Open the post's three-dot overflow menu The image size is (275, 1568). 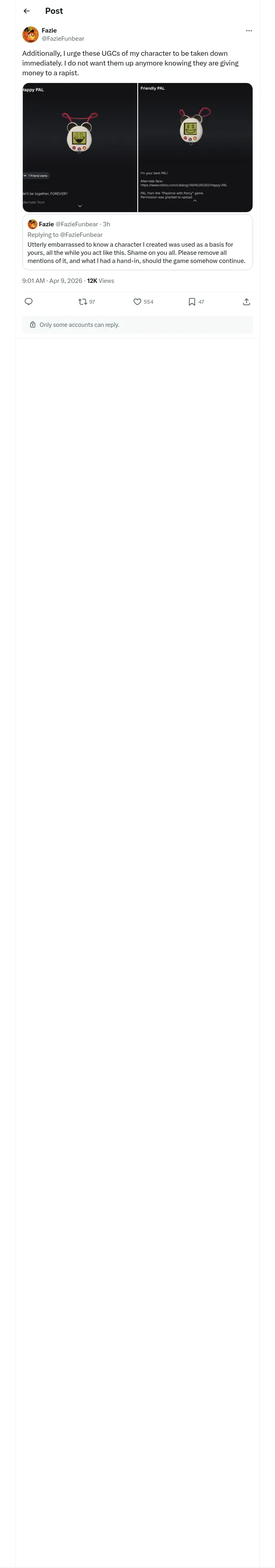click(x=249, y=31)
